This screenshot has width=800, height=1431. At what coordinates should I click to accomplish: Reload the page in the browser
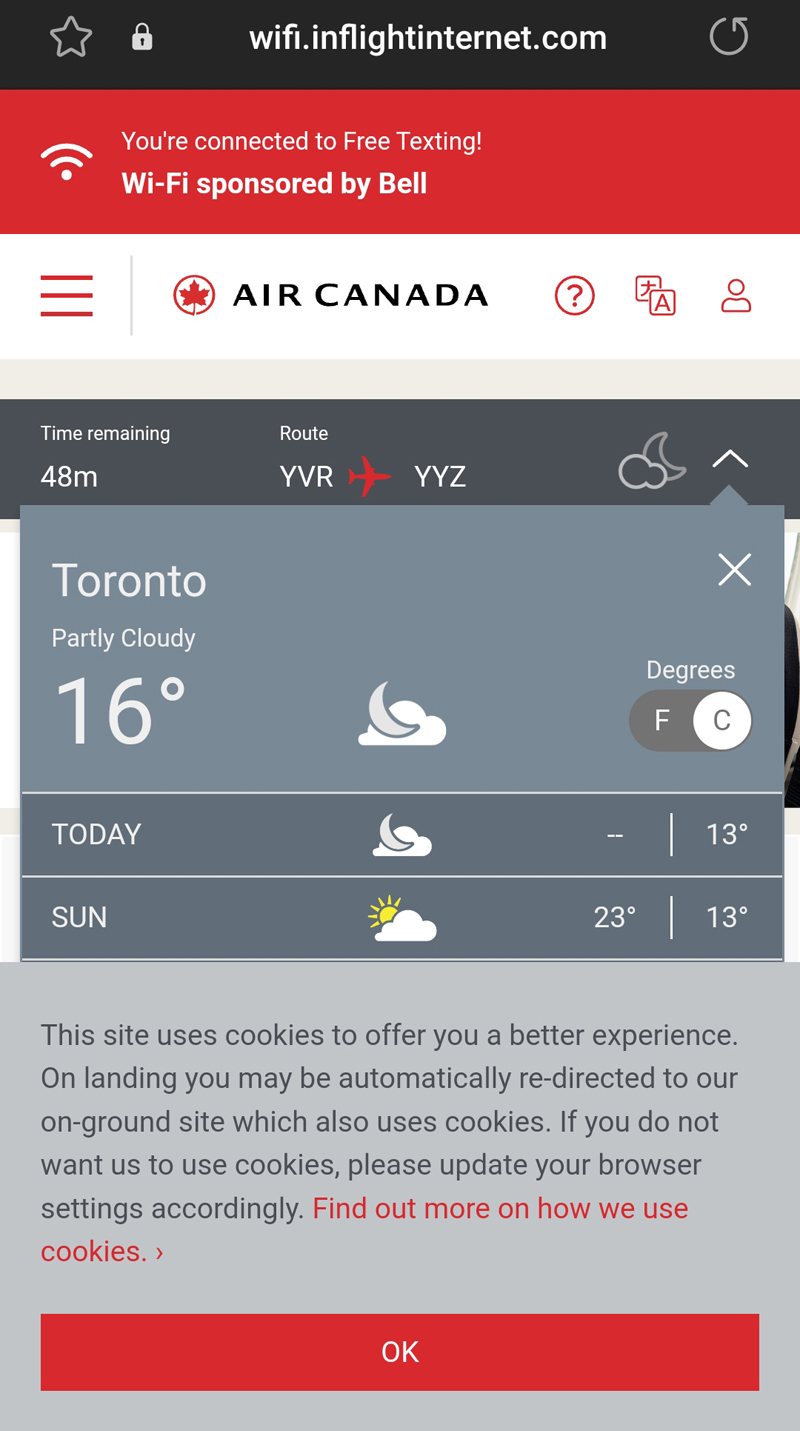[728, 38]
